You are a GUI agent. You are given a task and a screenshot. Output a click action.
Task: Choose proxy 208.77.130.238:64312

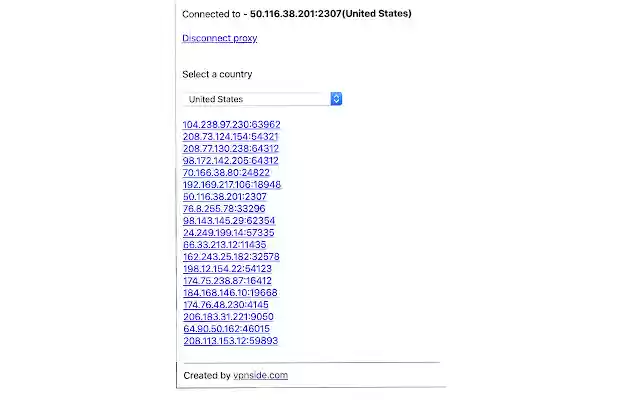tap(230, 148)
